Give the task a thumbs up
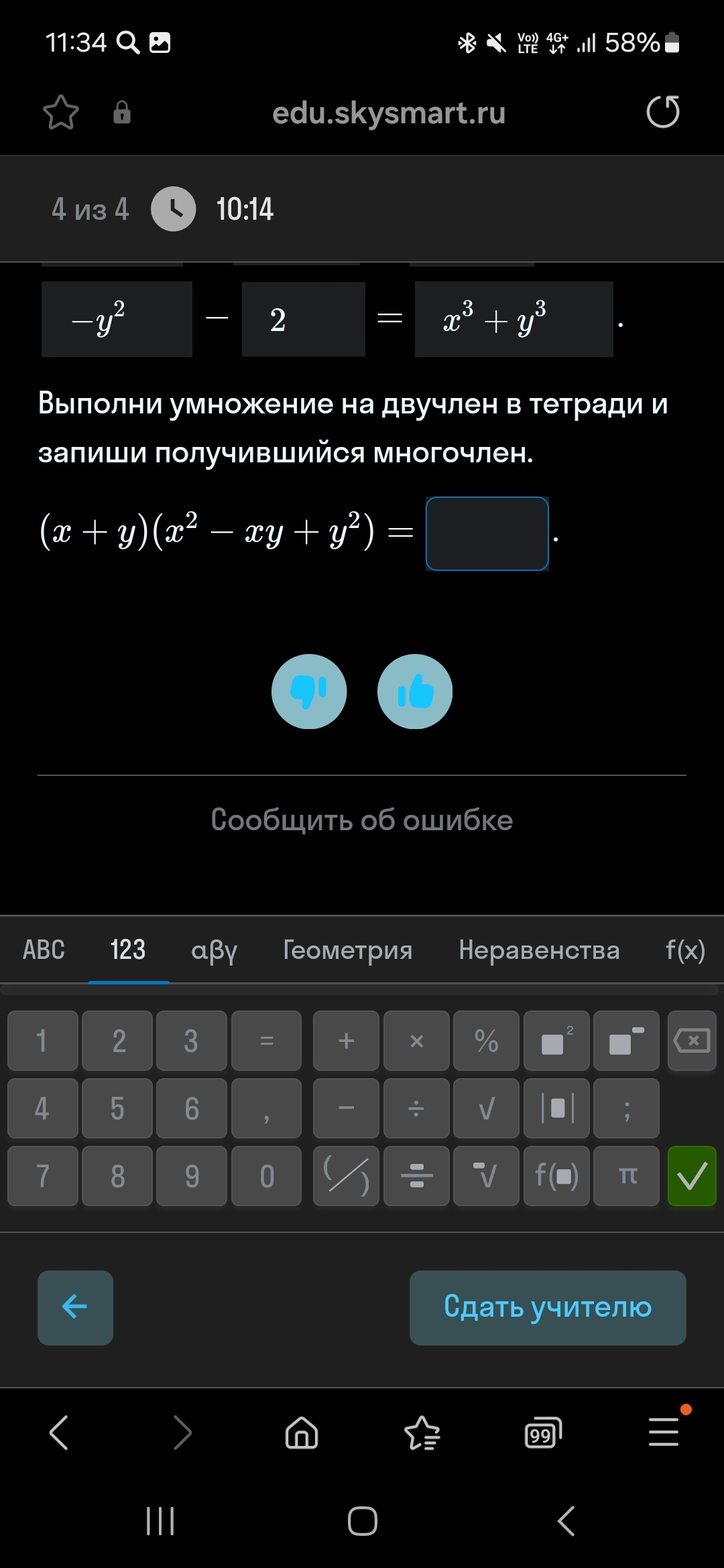Viewport: 724px width, 1568px height. pos(415,691)
